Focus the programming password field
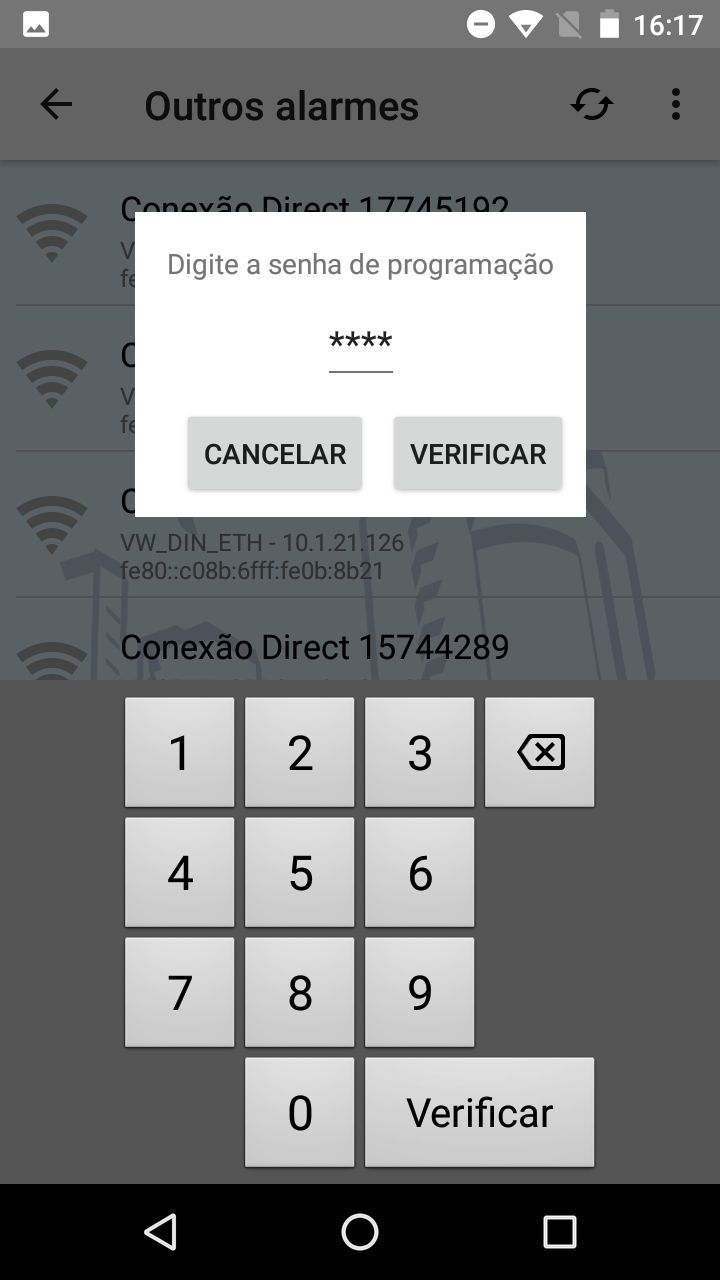 click(361, 343)
